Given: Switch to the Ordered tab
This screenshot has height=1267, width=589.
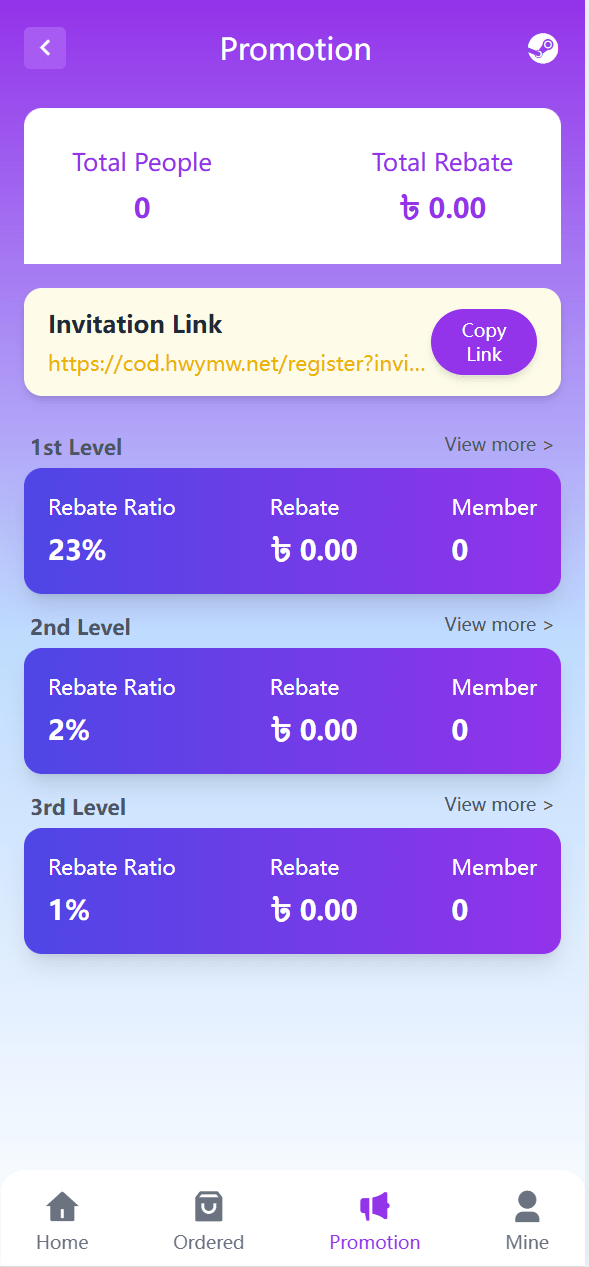Looking at the screenshot, I should [208, 1221].
